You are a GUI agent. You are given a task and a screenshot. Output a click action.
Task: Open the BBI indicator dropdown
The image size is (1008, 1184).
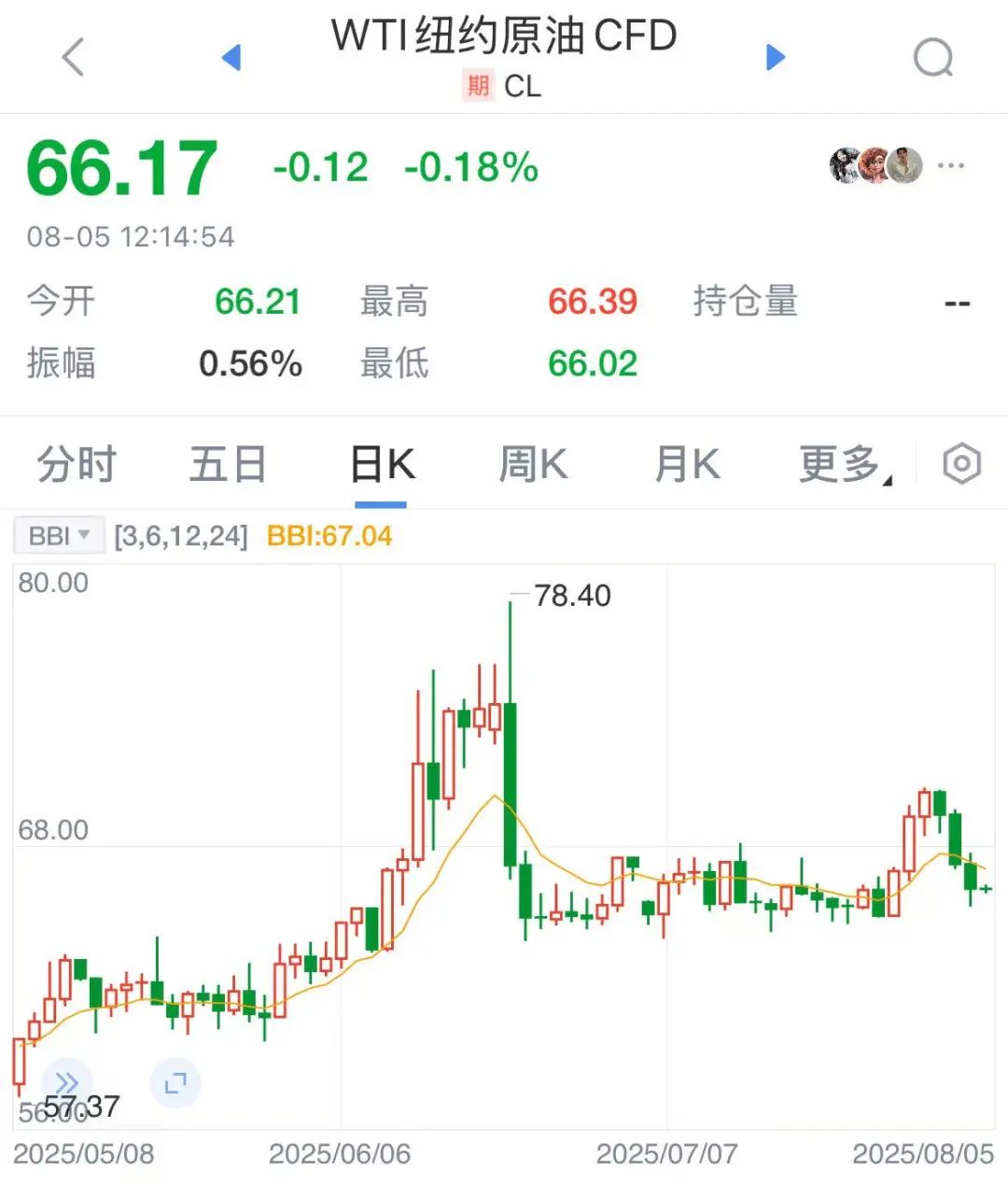tap(58, 536)
